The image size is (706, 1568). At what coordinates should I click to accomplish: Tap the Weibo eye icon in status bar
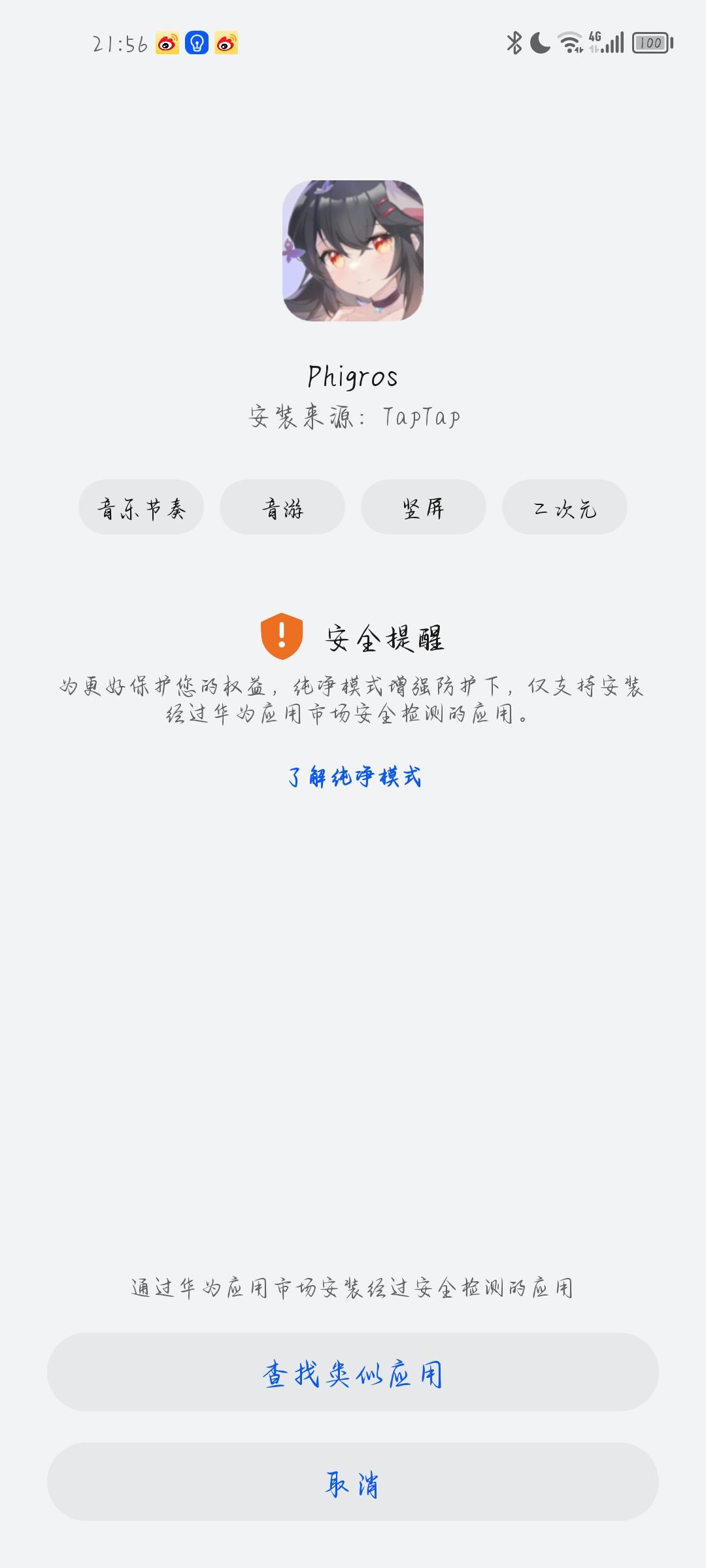pos(166,43)
